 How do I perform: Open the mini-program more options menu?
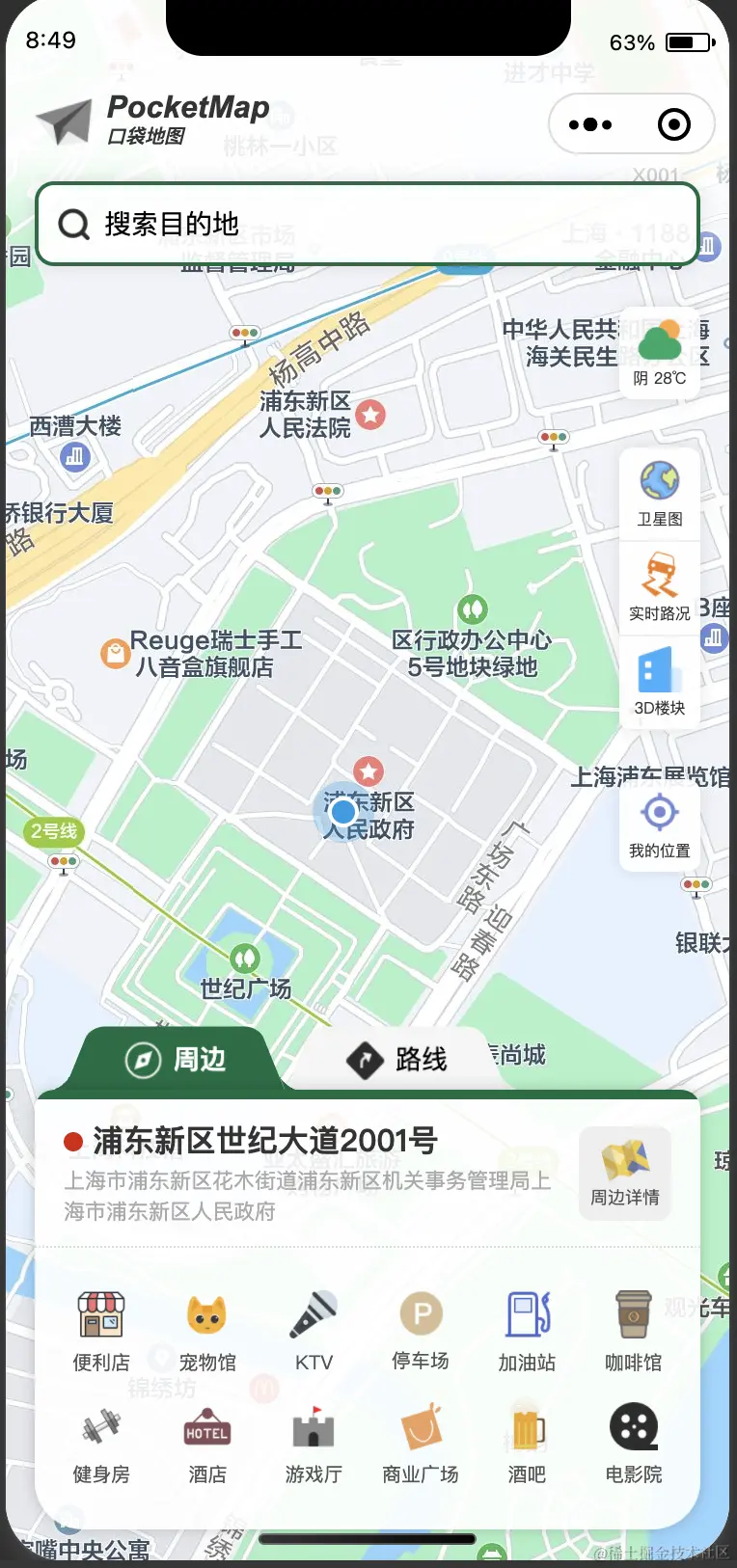tap(589, 123)
